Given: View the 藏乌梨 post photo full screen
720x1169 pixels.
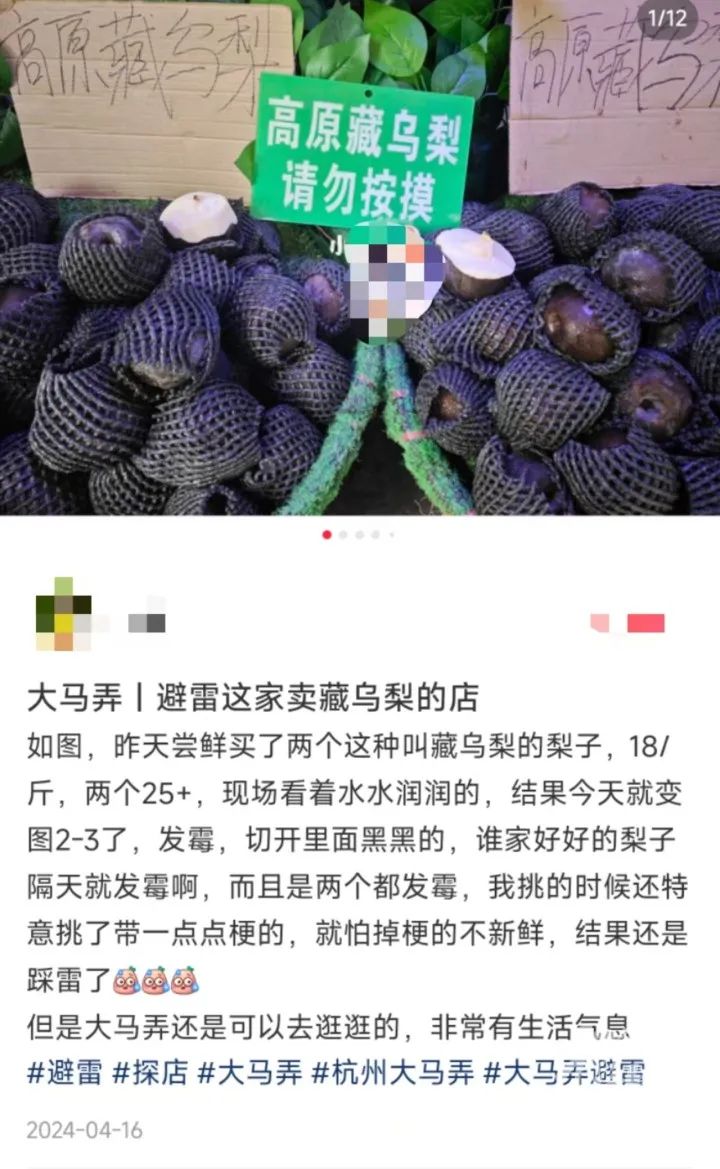Looking at the screenshot, I should point(360,260).
